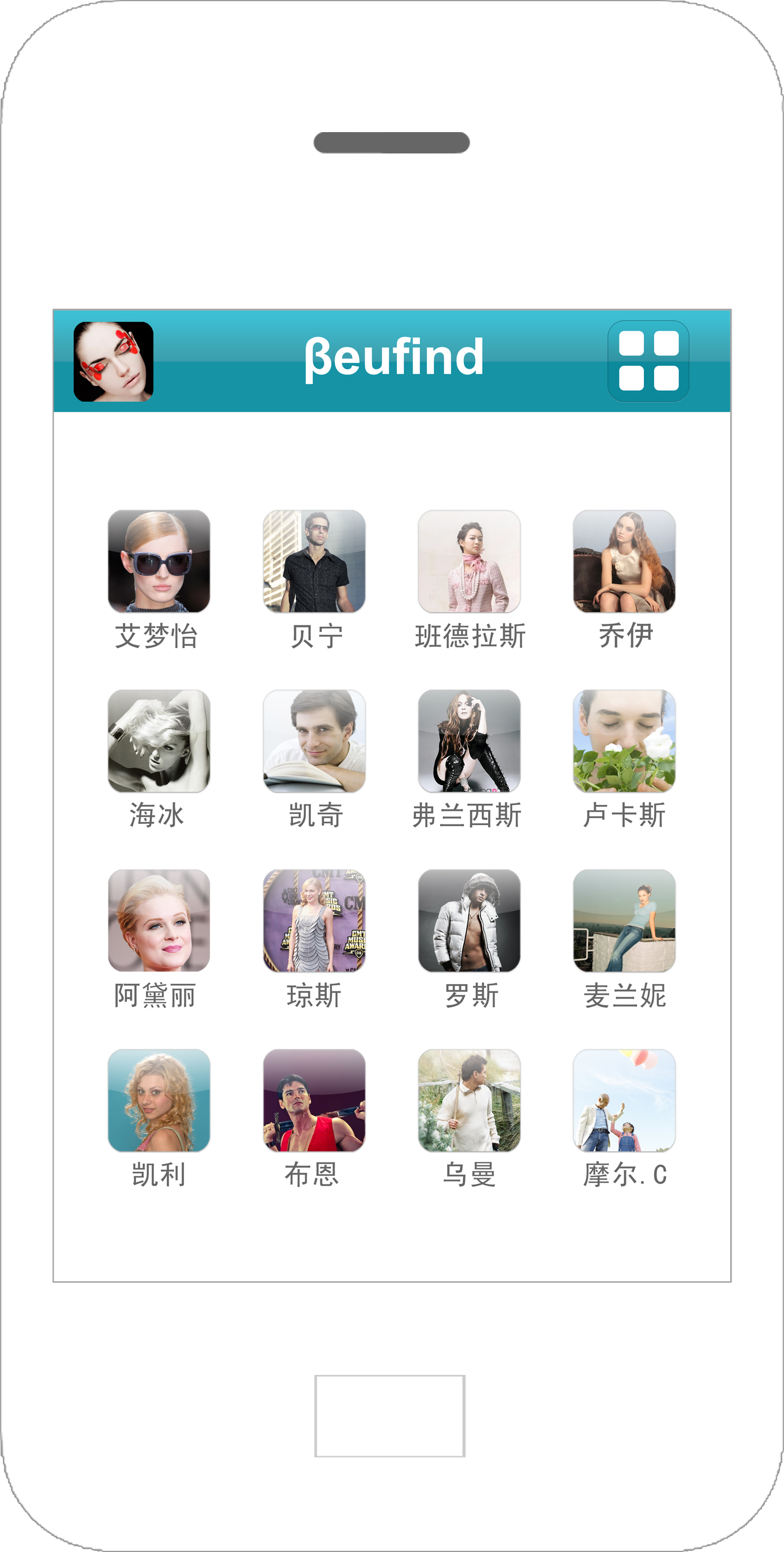Tap the phone's home button
784x1552 pixels.
pos(390,1415)
